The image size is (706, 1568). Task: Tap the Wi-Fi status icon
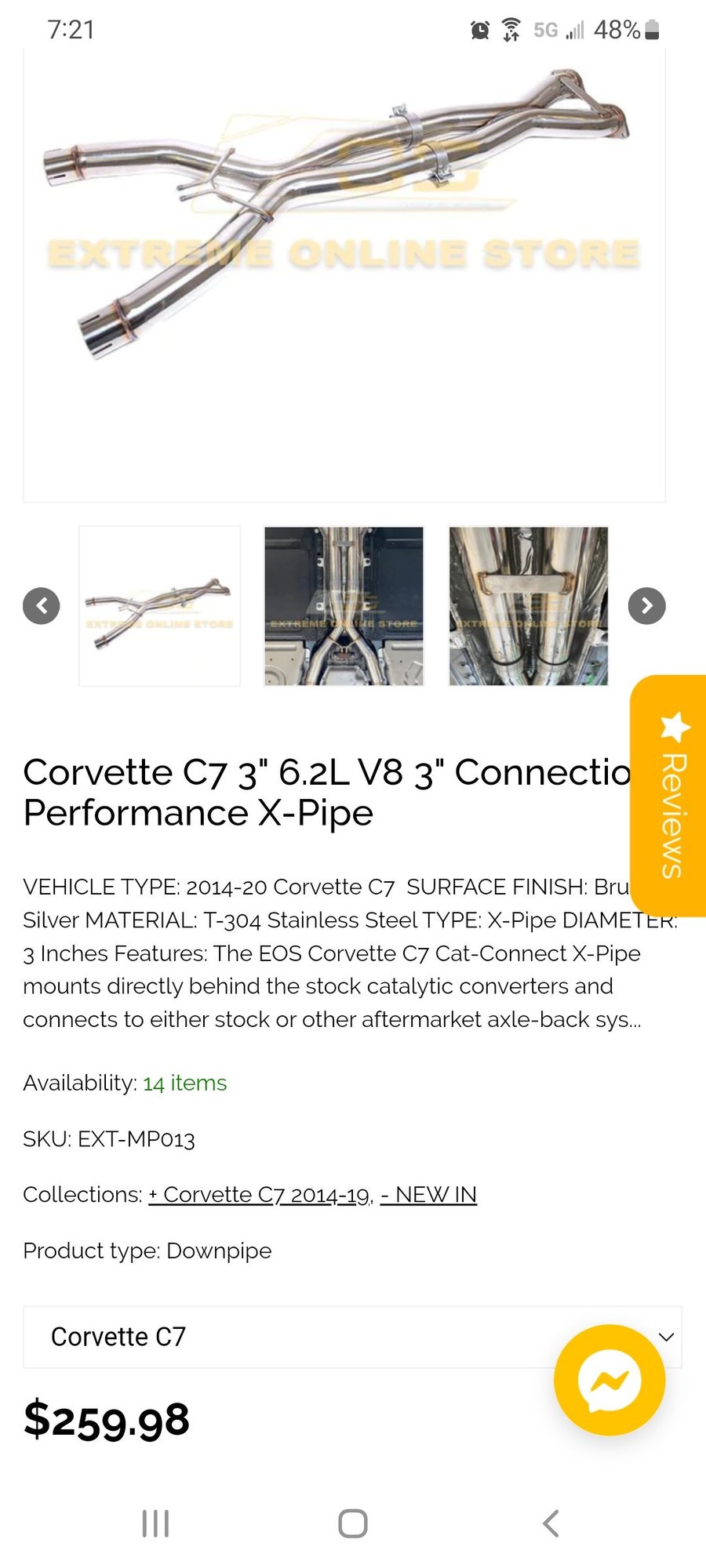[511, 29]
